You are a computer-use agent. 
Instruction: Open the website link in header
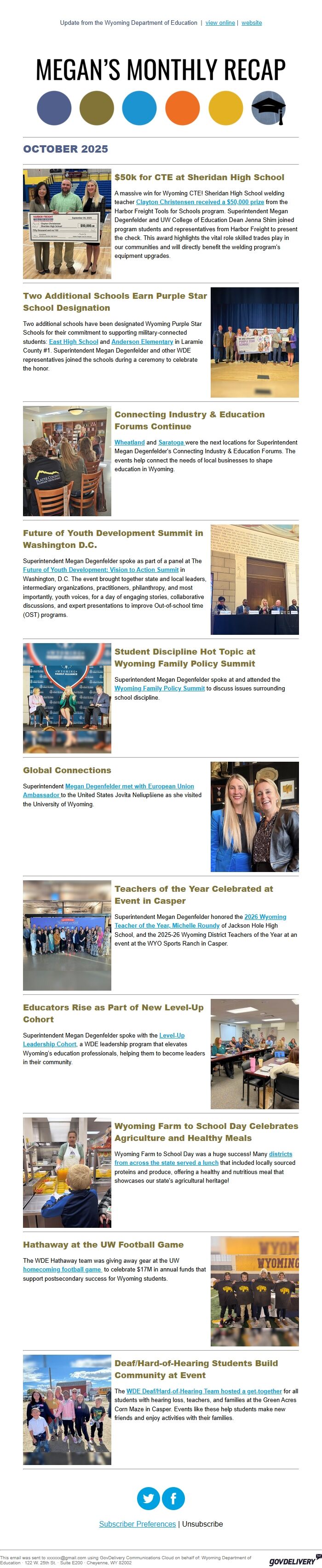point(252,23)
